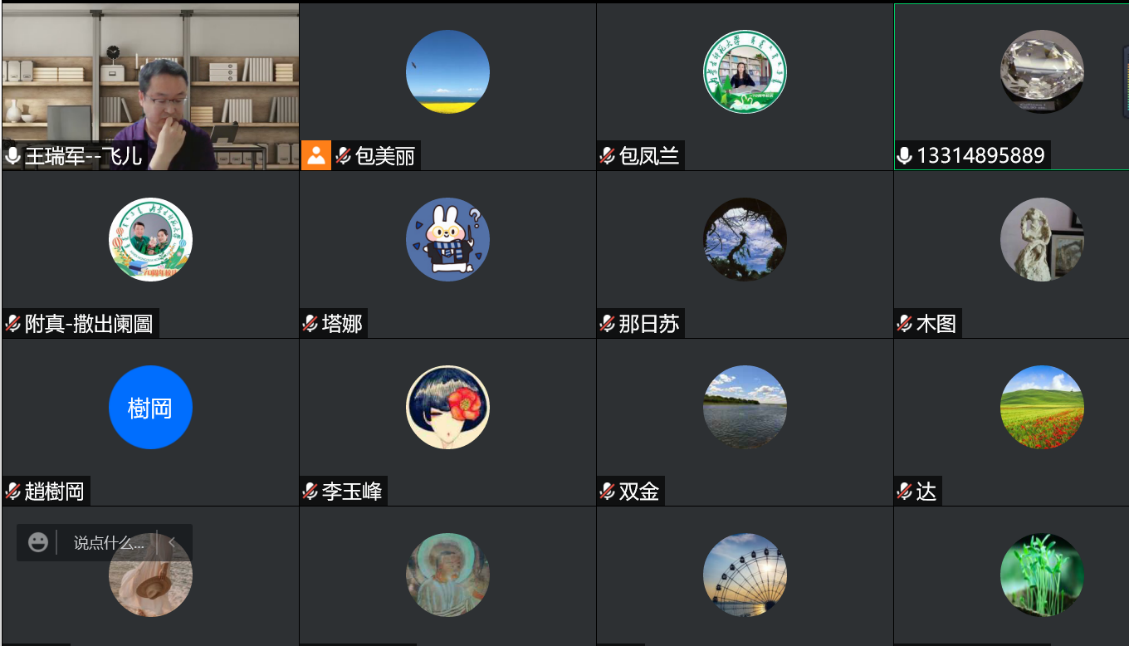Image resolution: width=1129 pixels, height=646 pixels.
Task: Choose 双金's participant tile
Action: pos(744,422)
